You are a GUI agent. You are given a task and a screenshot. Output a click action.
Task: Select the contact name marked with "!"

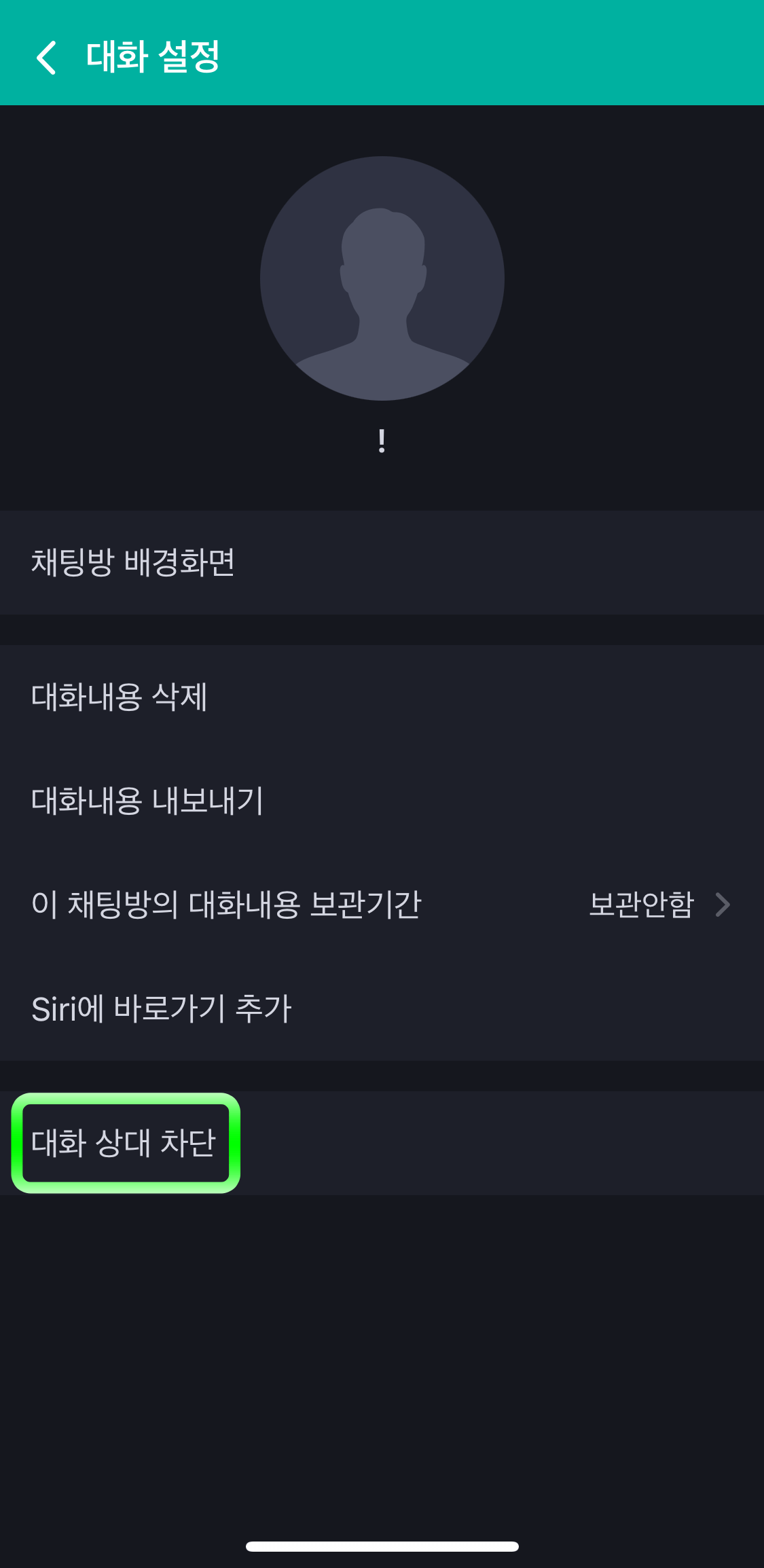(x=382, y=440)
